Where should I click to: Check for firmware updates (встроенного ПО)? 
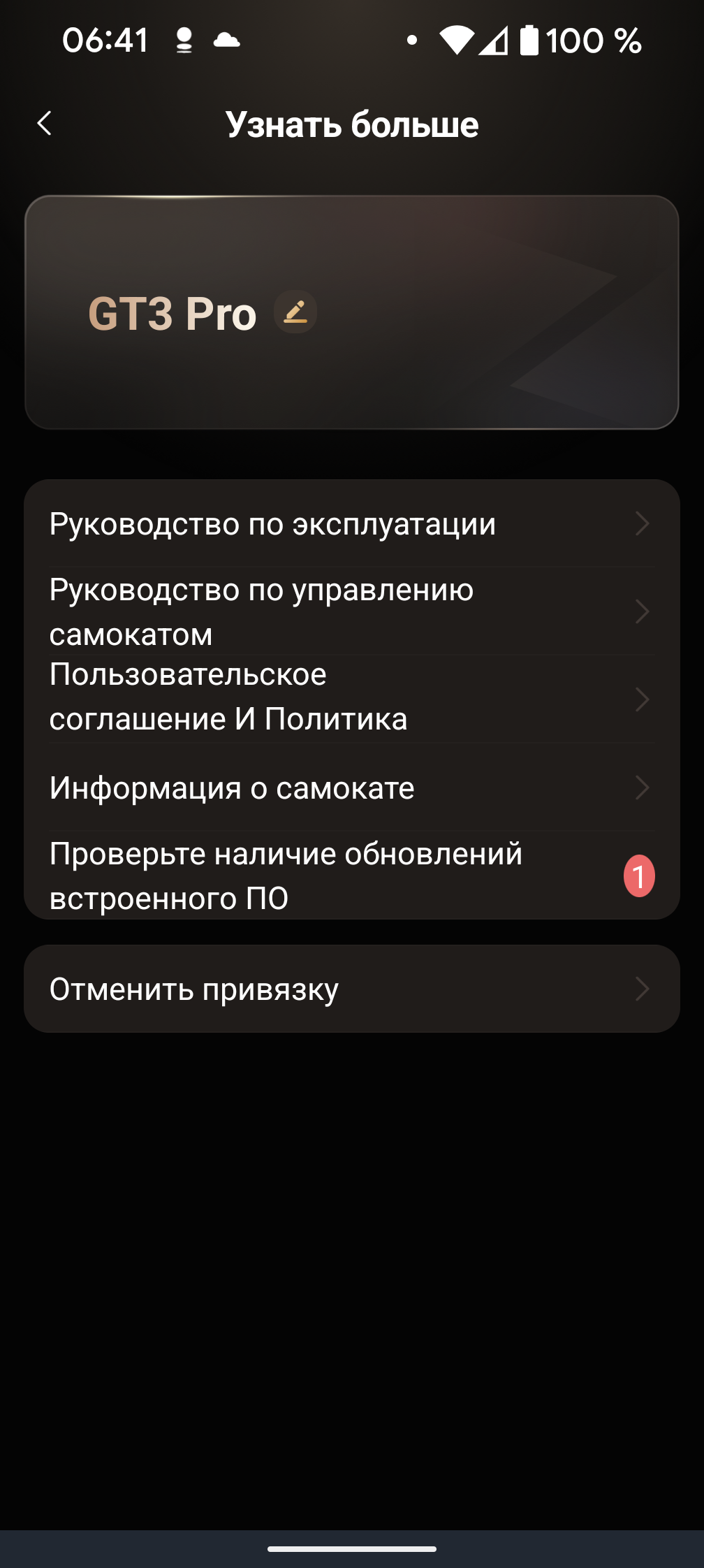[351, 876]
